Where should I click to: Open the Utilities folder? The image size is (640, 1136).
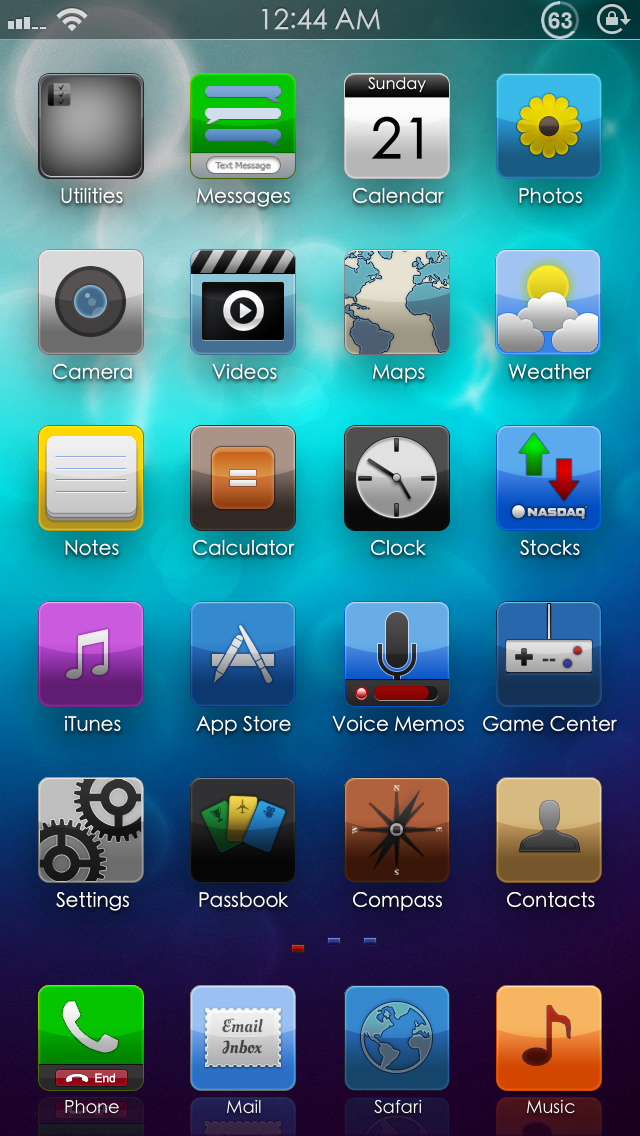point(91,127)
